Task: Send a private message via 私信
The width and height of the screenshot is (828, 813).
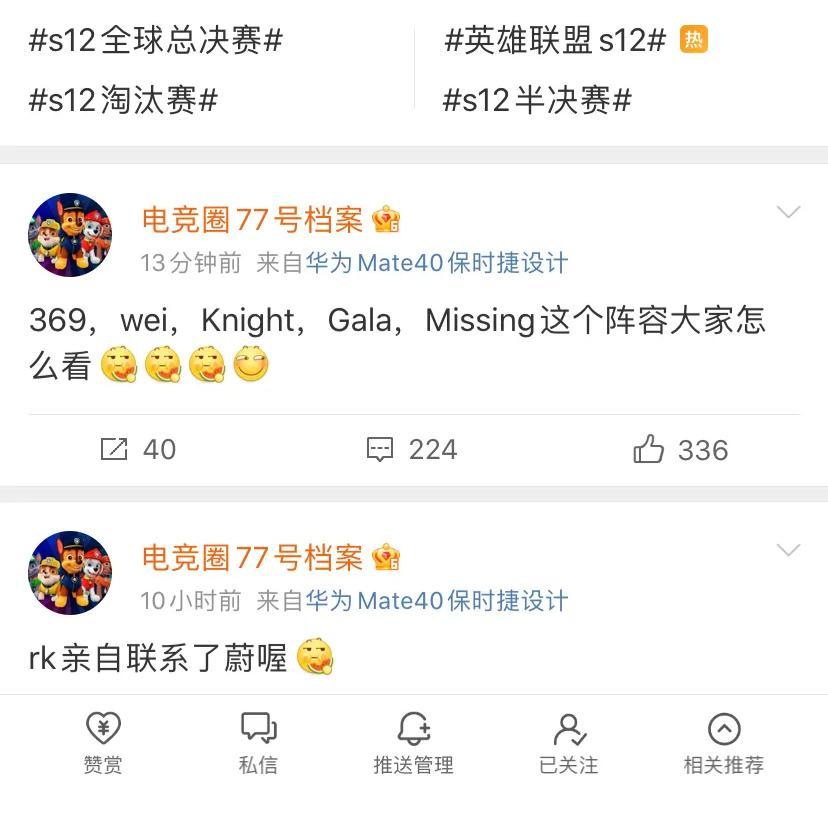Action: coord(258,743)
